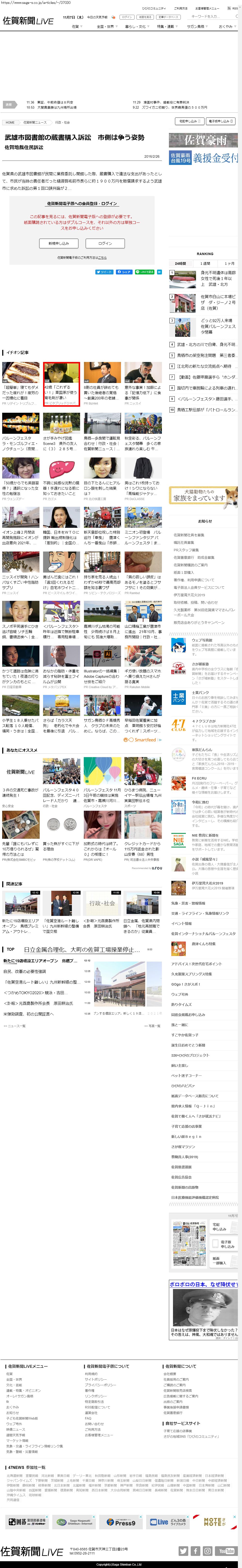Image resolution: width=242 pixels, height=1568 pixels.
Task: Tap the ログイン button in the header
Action: tap(126, 17)
